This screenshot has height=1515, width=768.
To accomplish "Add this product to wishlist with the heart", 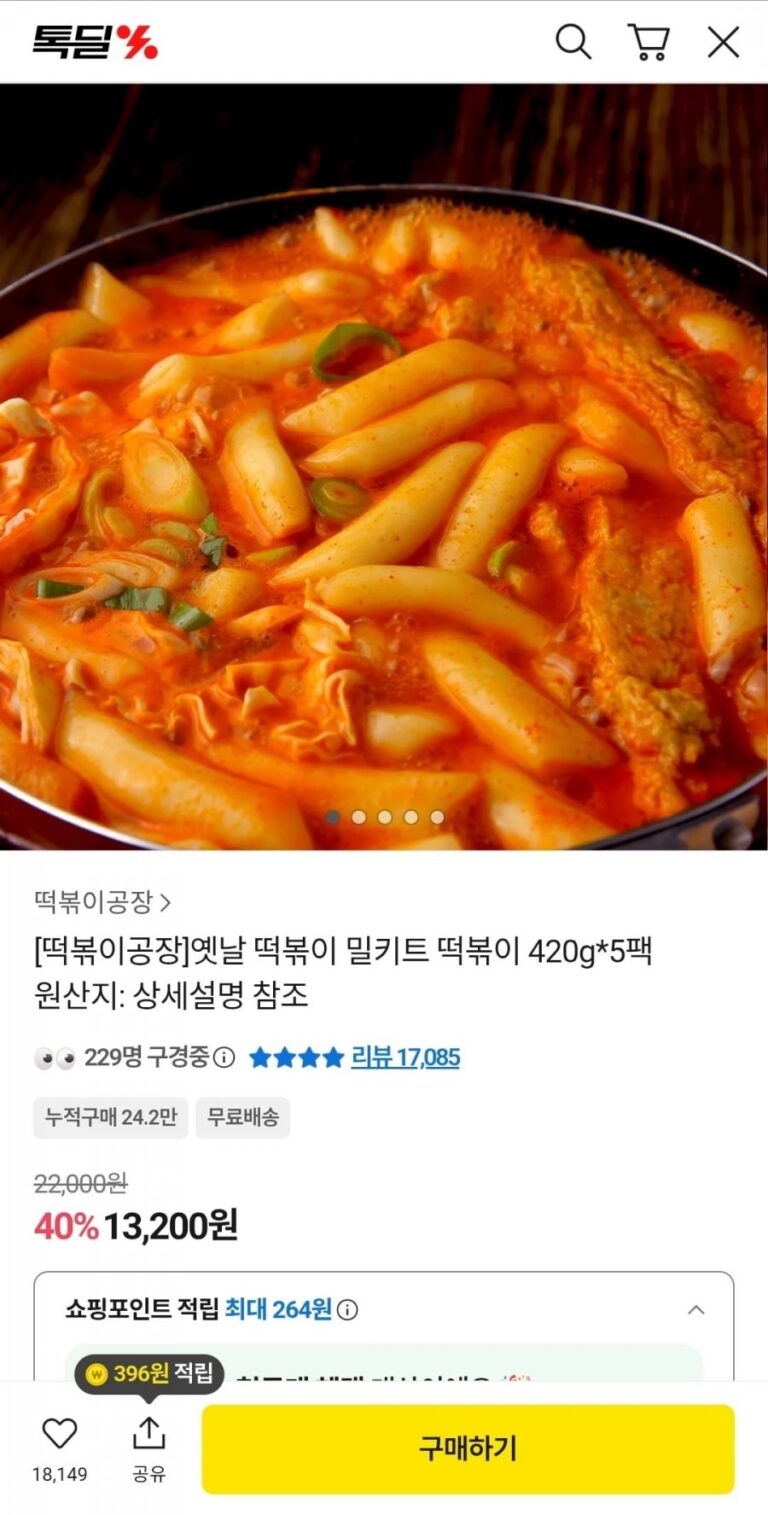I will click(x=59, y=1435).
